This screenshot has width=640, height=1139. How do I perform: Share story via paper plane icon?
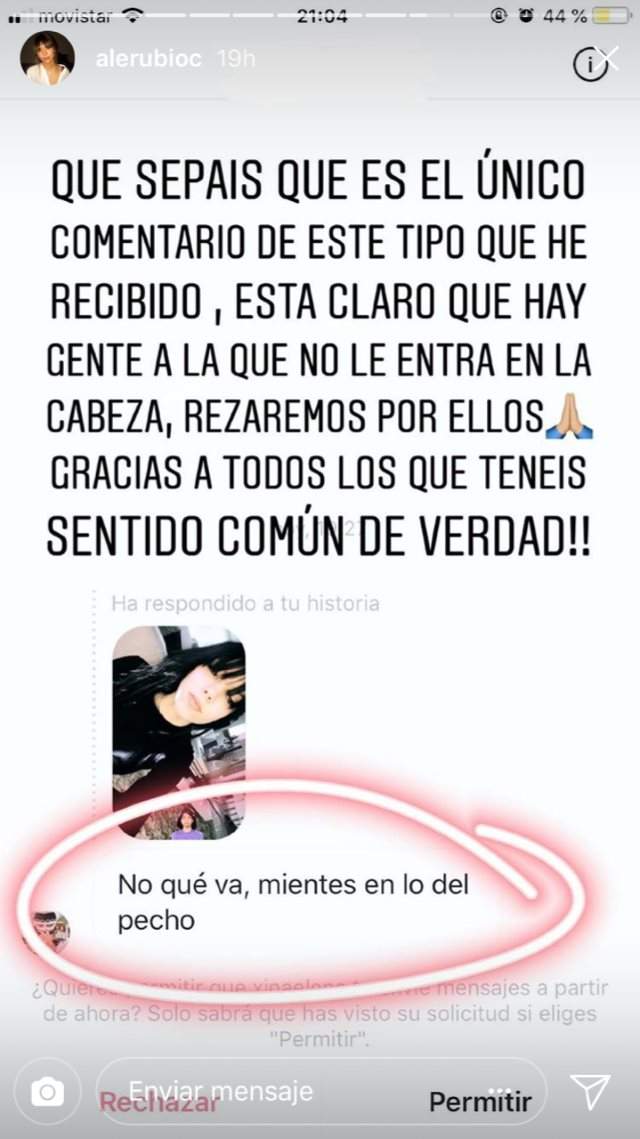(591, 1093)
